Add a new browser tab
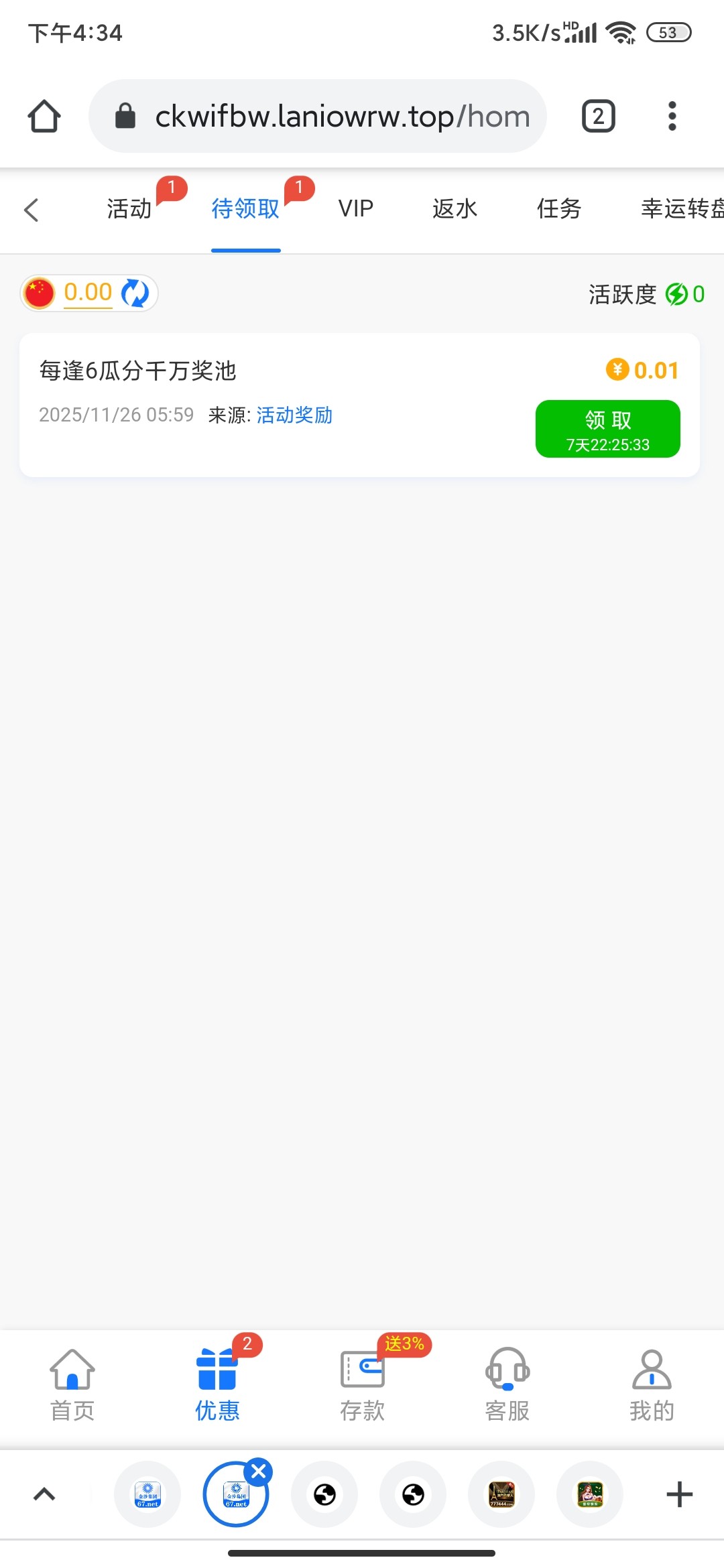 pos(679,1495)
